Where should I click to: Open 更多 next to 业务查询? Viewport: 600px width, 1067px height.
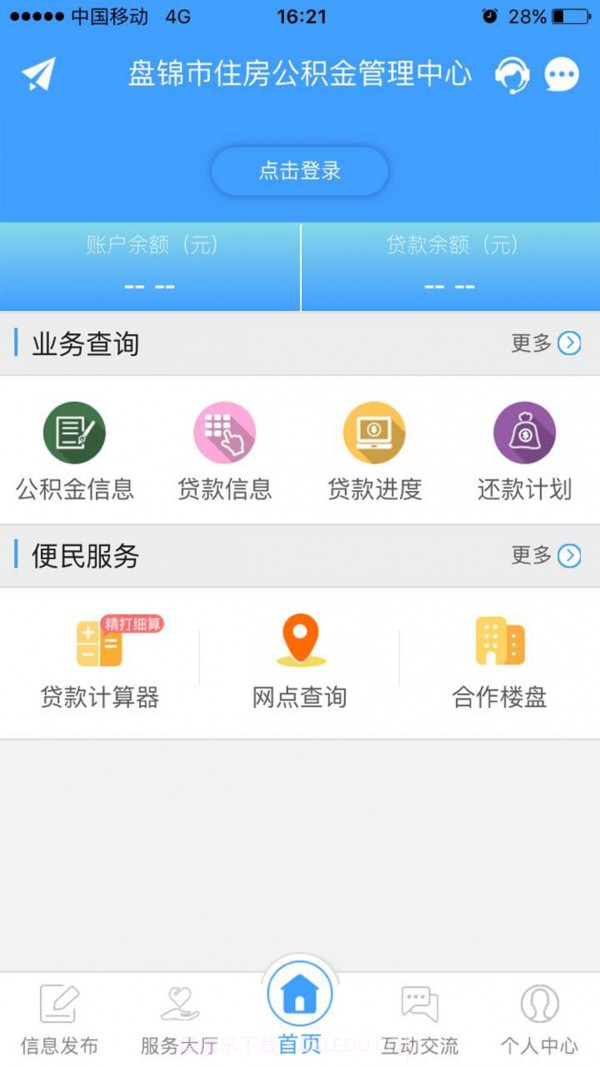pyautogui.click(x=546, y=344)
